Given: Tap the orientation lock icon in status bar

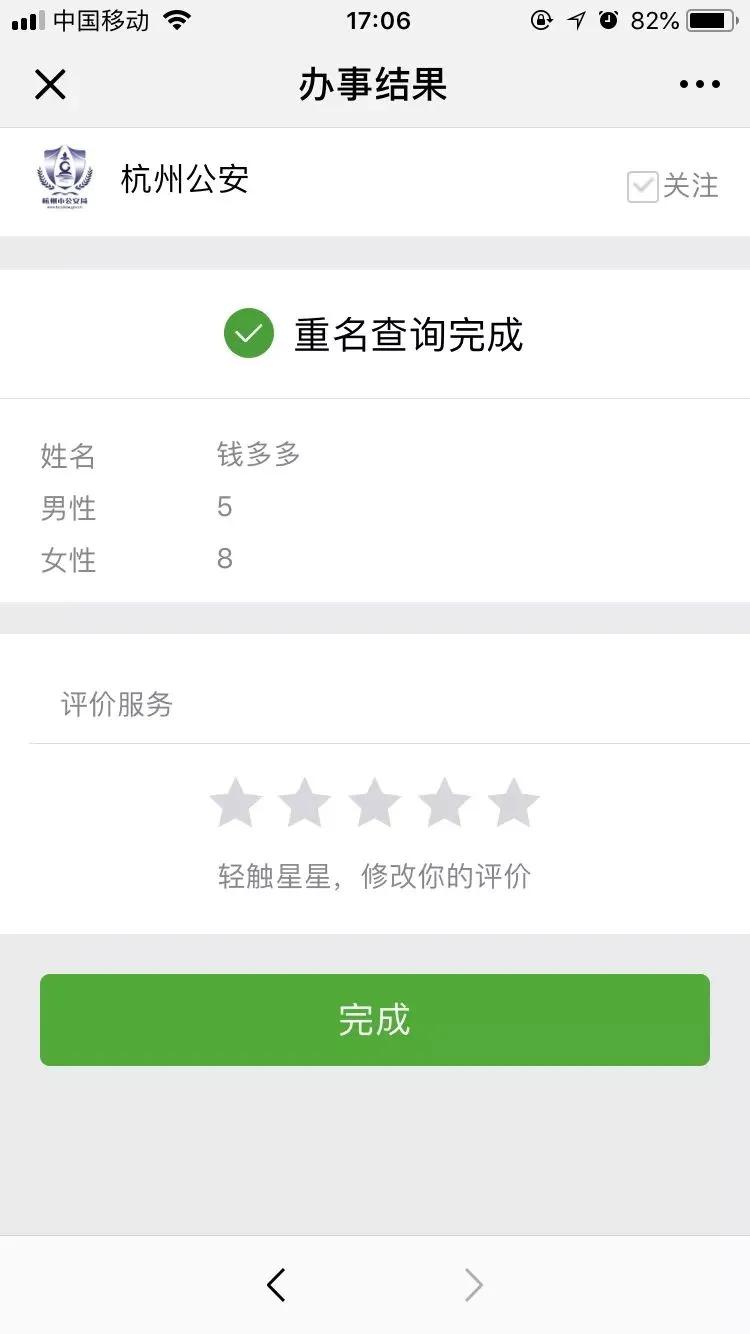Looking at the screenshot, I should coord(540,20).
